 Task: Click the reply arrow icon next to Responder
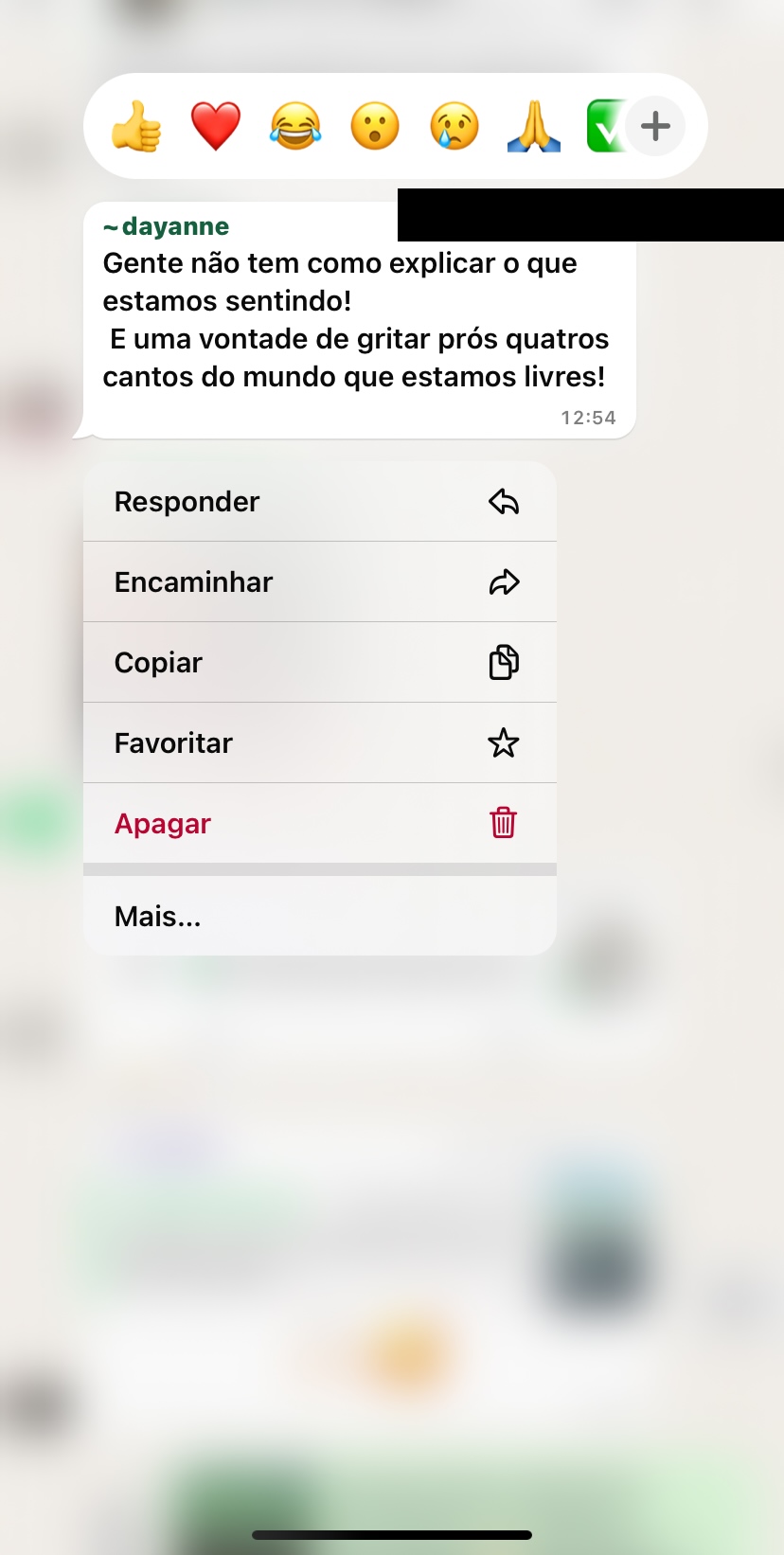(504, 501)
